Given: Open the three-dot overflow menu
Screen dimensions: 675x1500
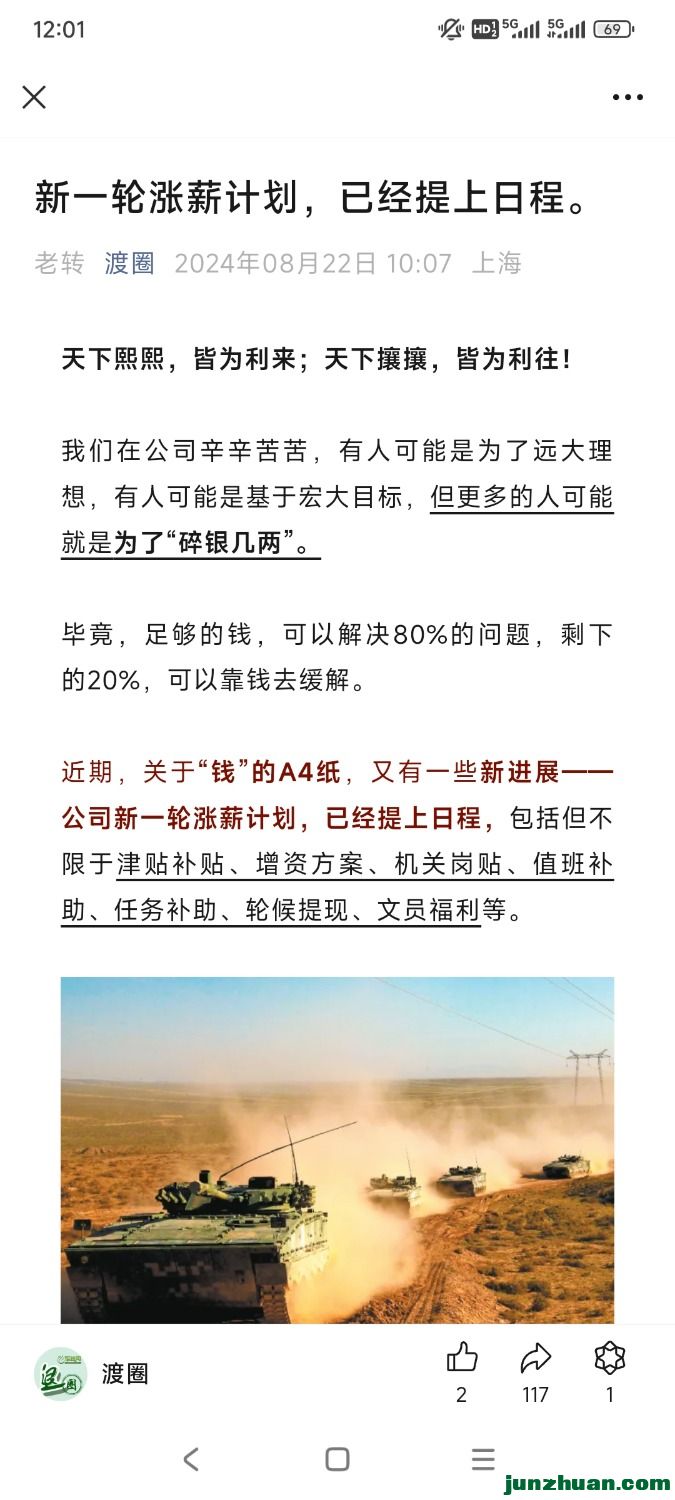Looking at the screenshot, I should (627, 97).
